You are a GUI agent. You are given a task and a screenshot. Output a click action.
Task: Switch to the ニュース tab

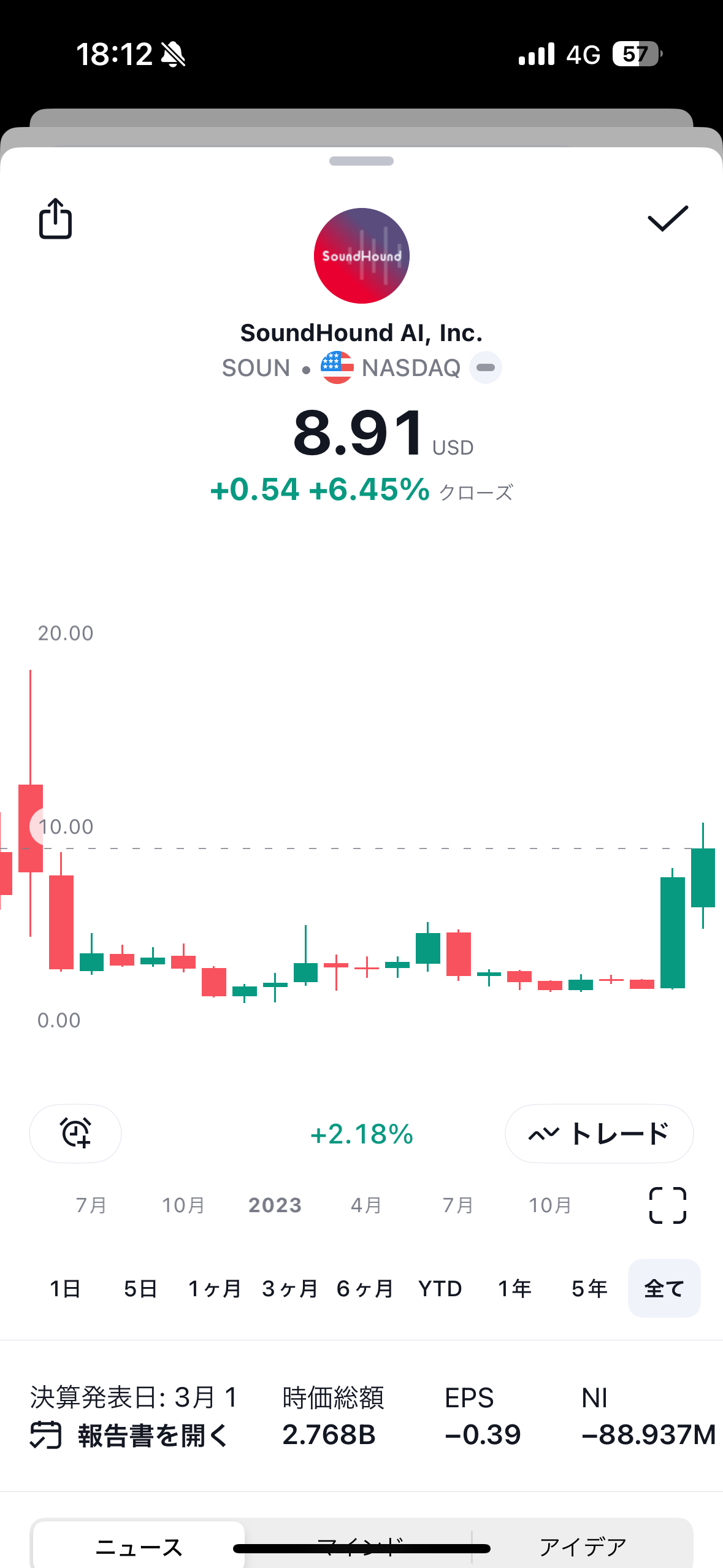click(139, 1546)
